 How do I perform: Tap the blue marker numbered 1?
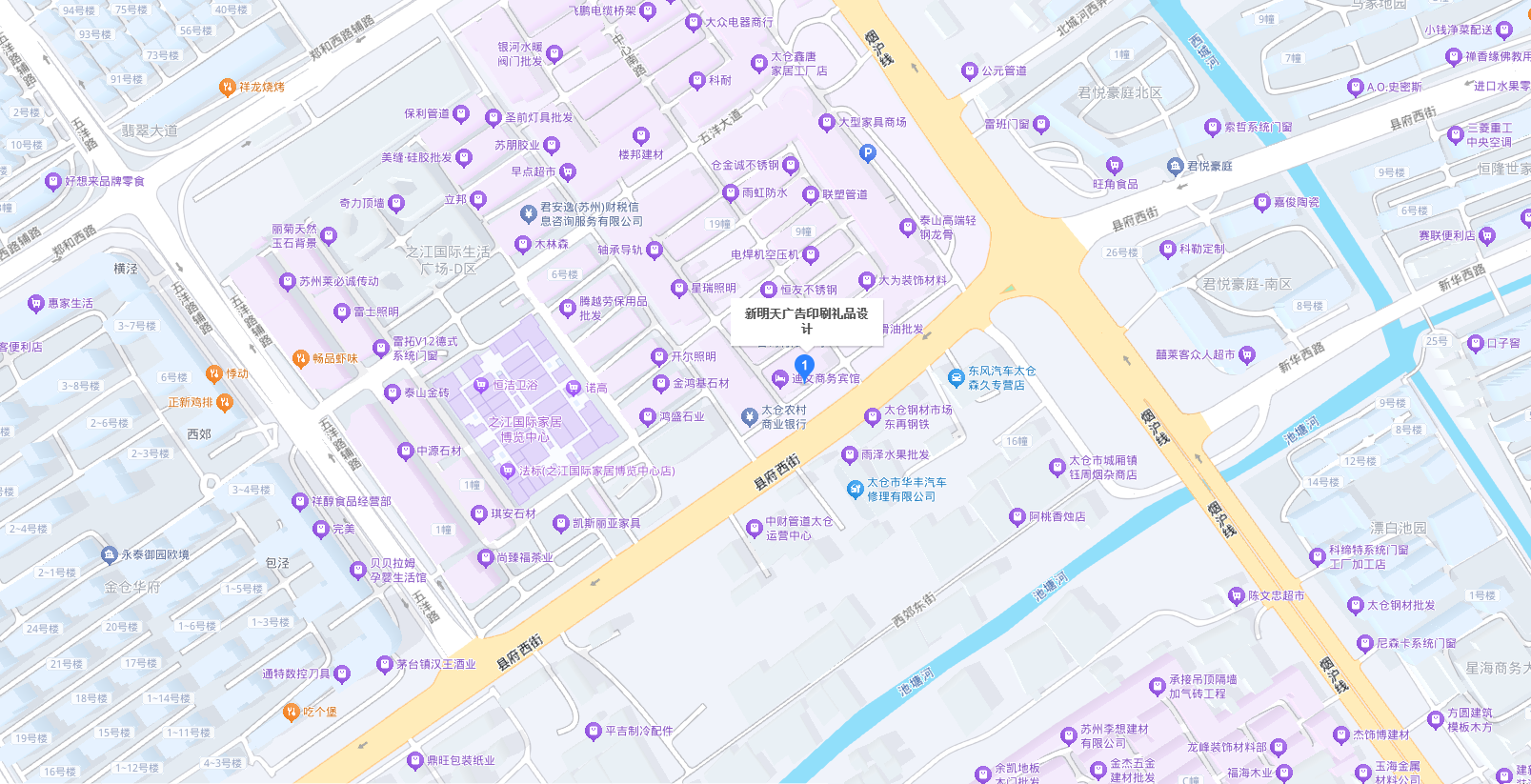(804, 366)
